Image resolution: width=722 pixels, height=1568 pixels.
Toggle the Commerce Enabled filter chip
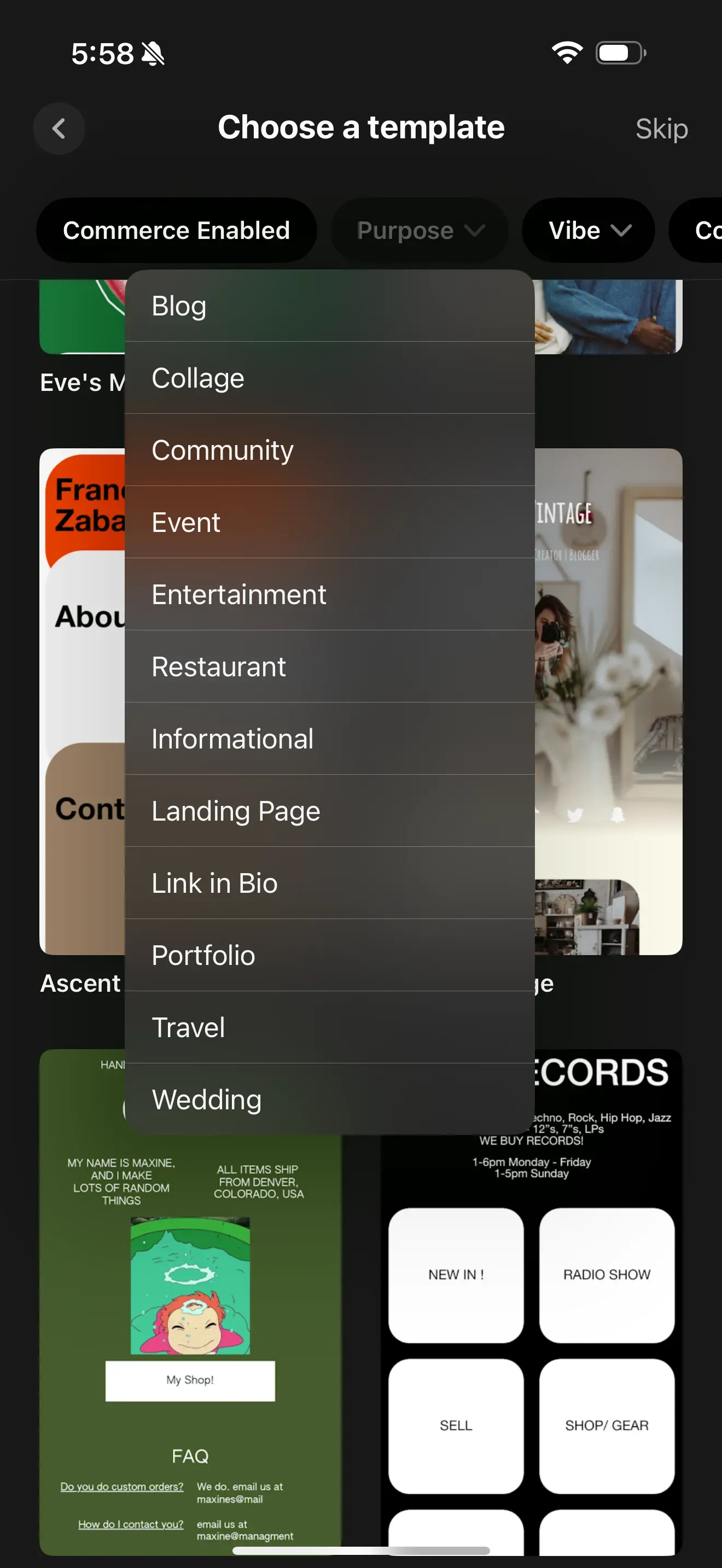click(176, 231)
